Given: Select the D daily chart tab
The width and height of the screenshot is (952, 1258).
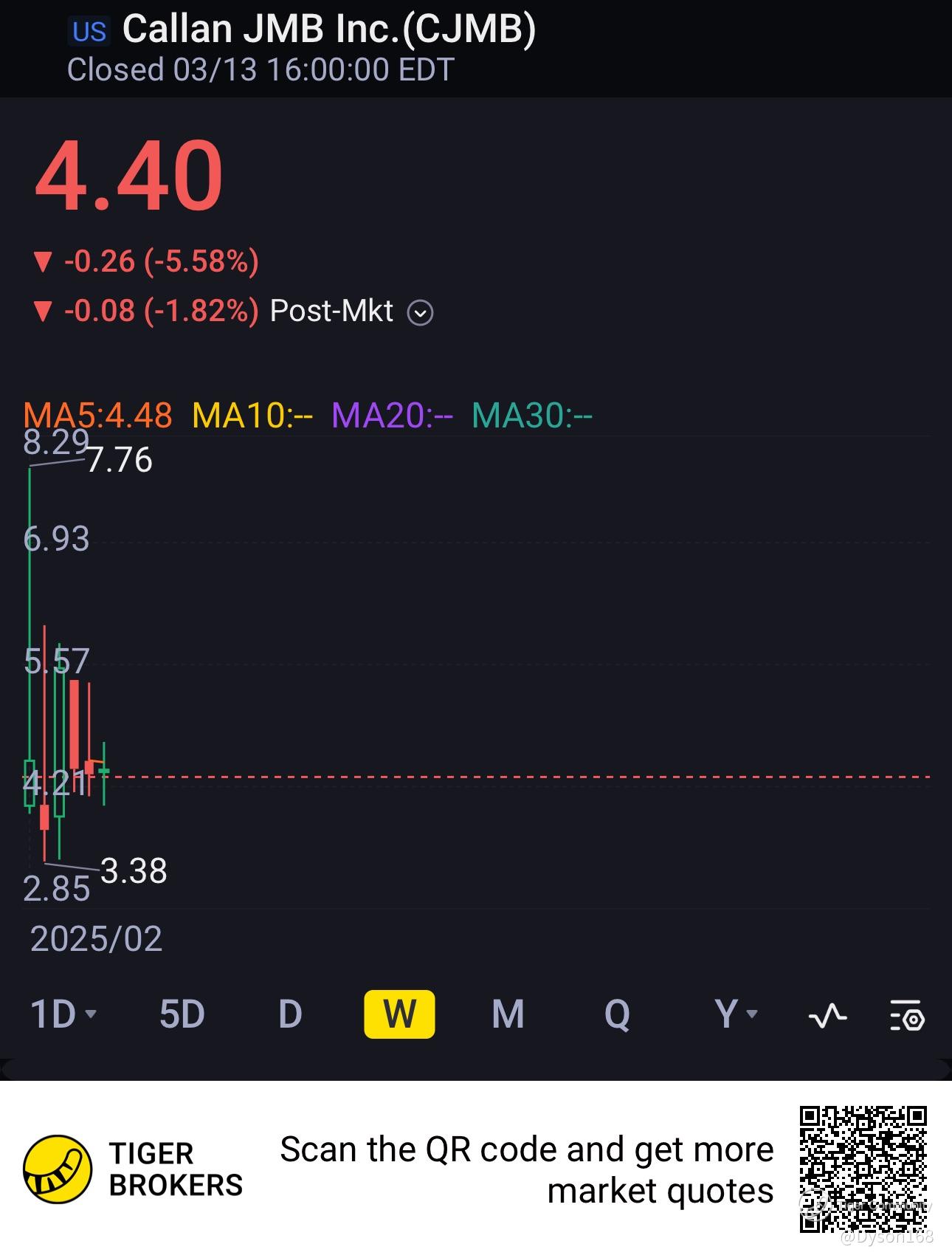Looking at the screenshot, I should tap(290, 1014).
